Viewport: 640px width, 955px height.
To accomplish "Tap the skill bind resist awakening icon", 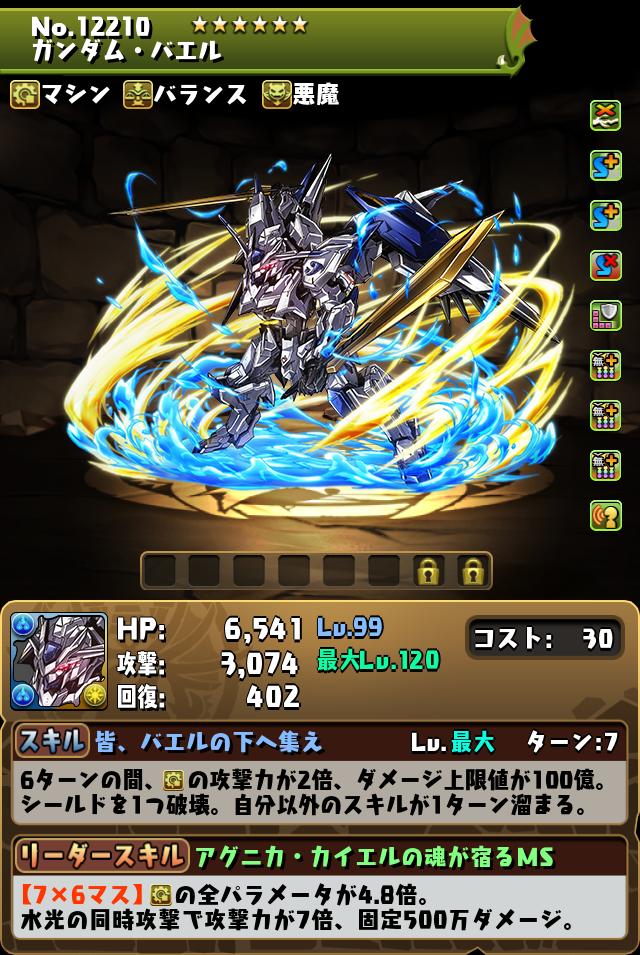I will coord(605,265).
